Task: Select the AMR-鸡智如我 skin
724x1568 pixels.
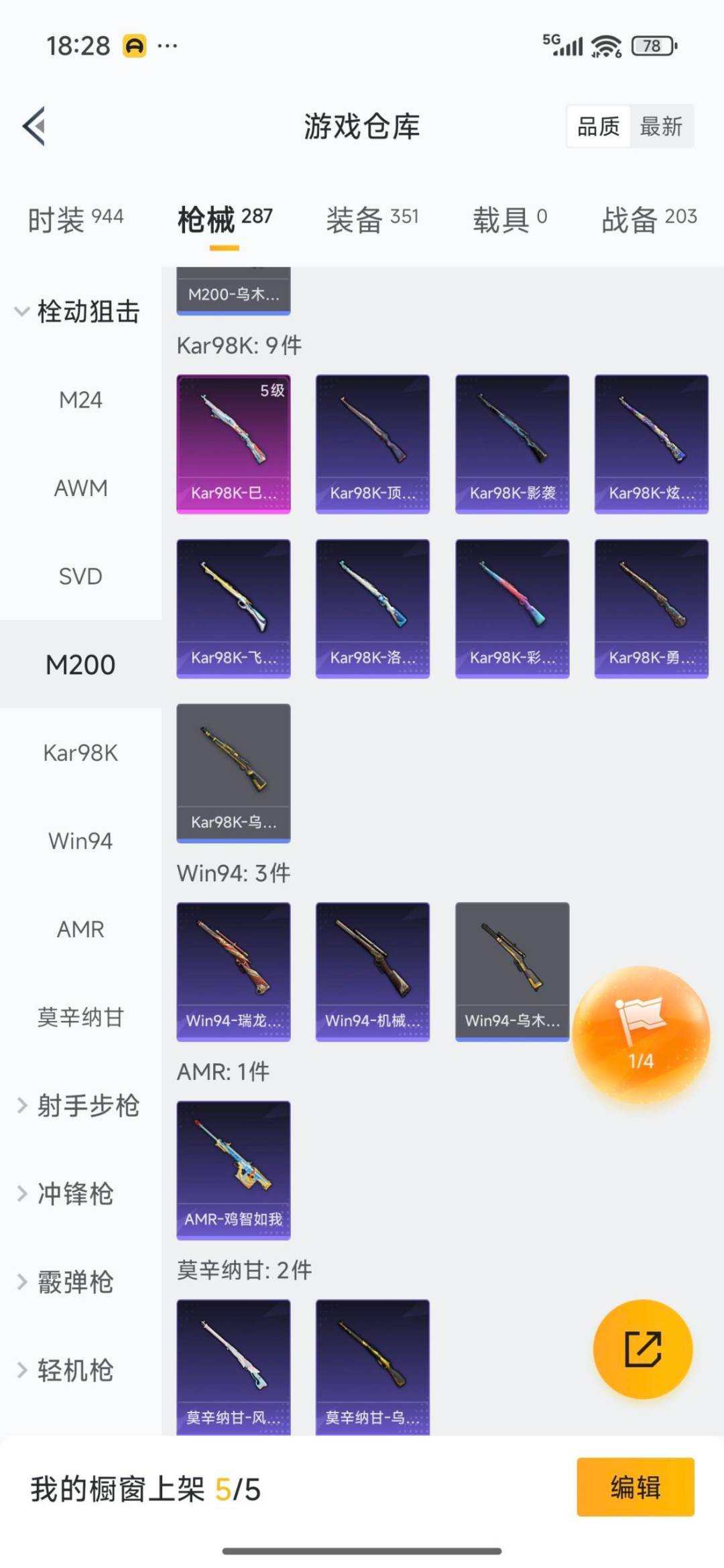Action: (233, 1169)
